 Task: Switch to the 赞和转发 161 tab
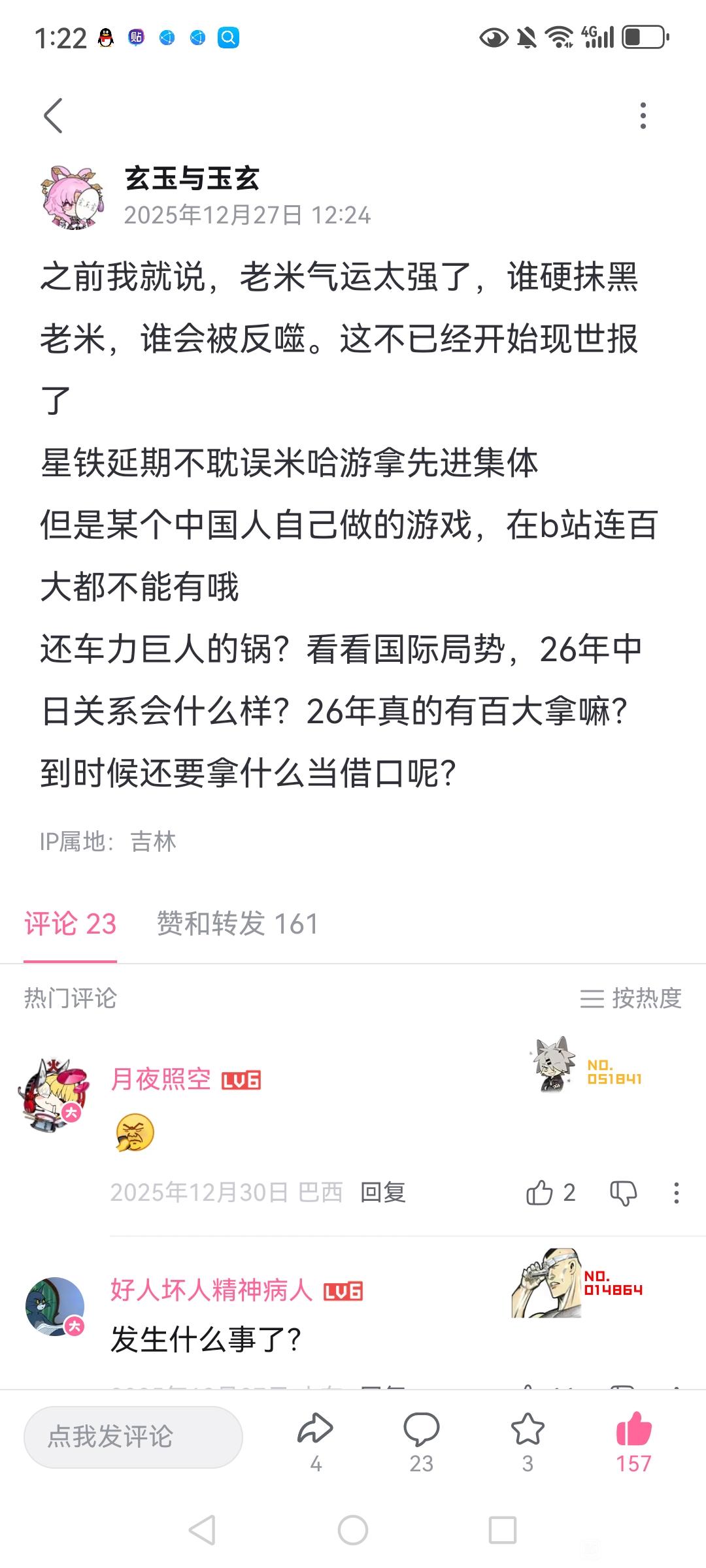(x=237, y=924)
